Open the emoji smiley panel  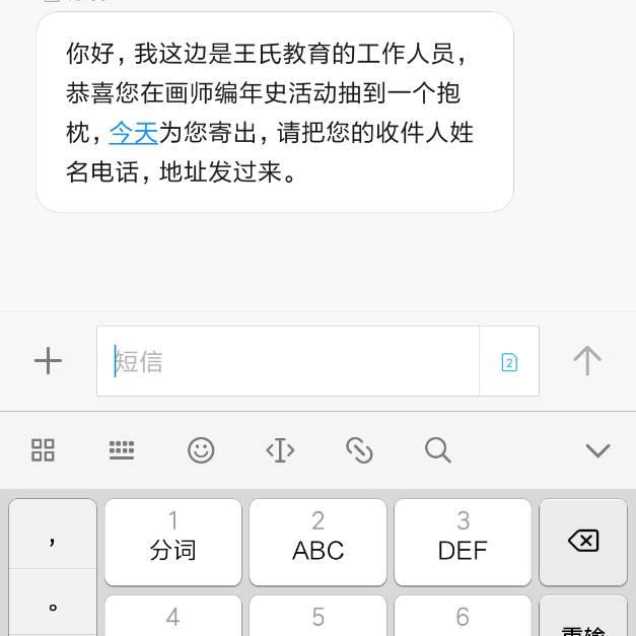click(201, 450)
